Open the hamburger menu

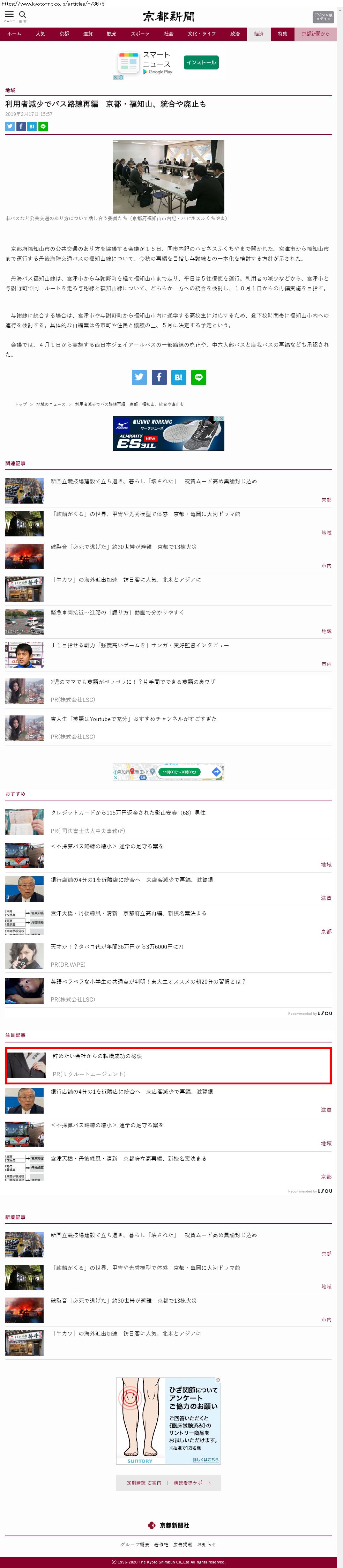pos(9,15)
